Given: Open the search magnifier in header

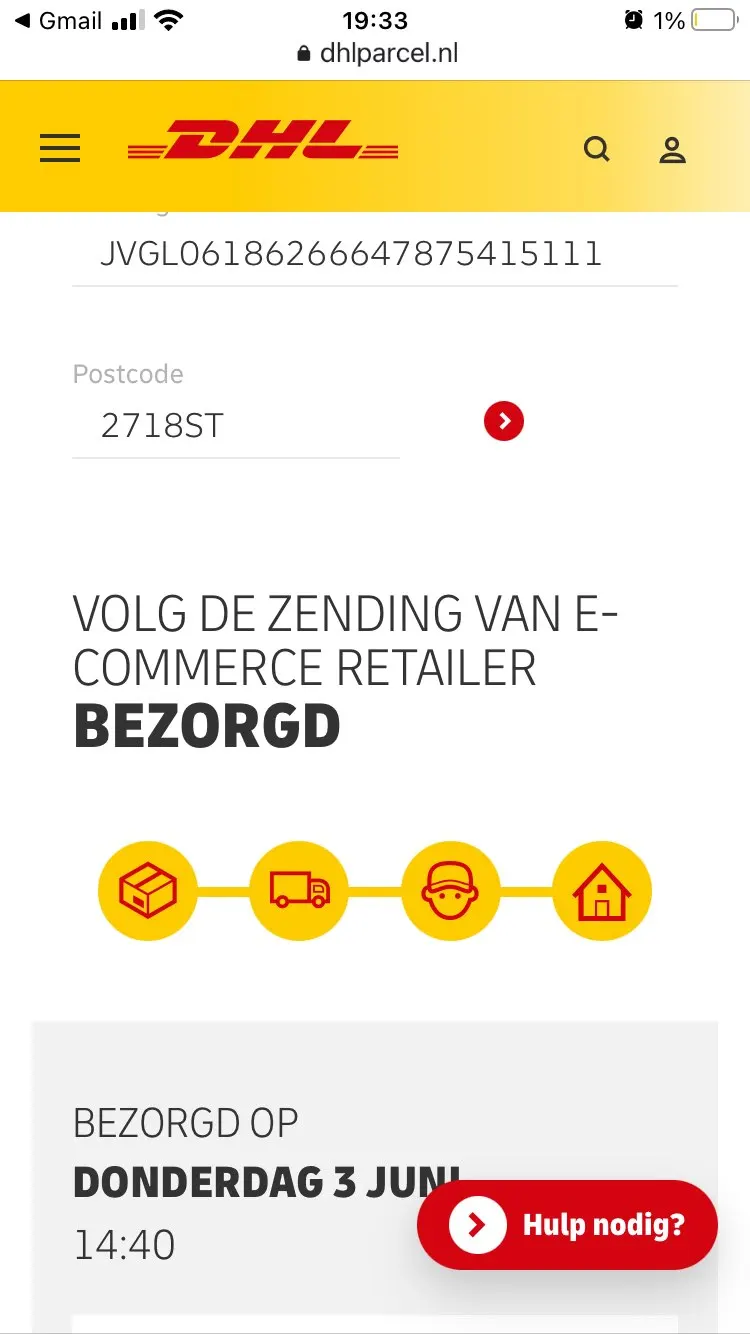Looking at the screenshot, I should coord(597,149).
